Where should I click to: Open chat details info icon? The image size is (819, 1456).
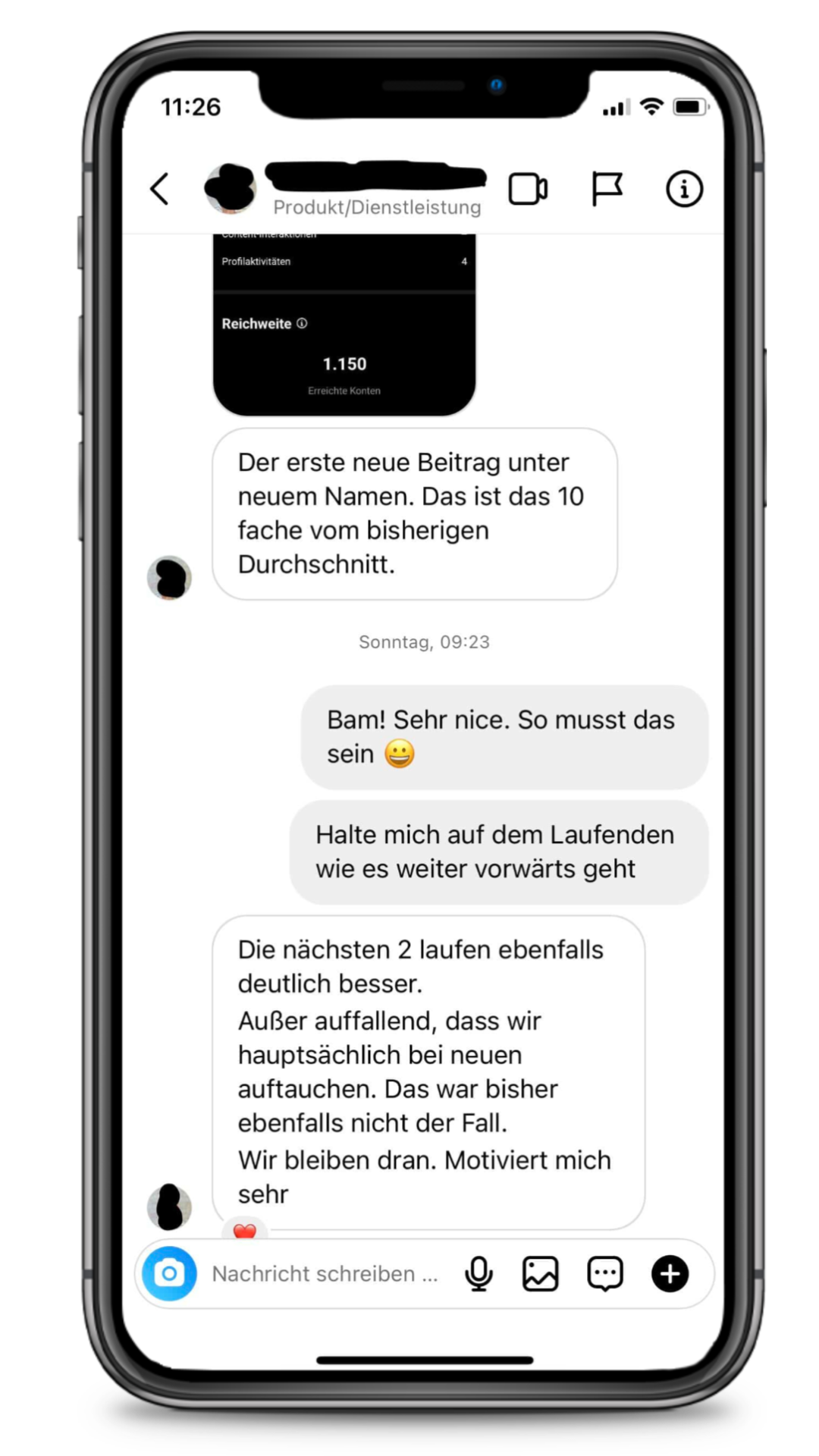tap(684, 189)
